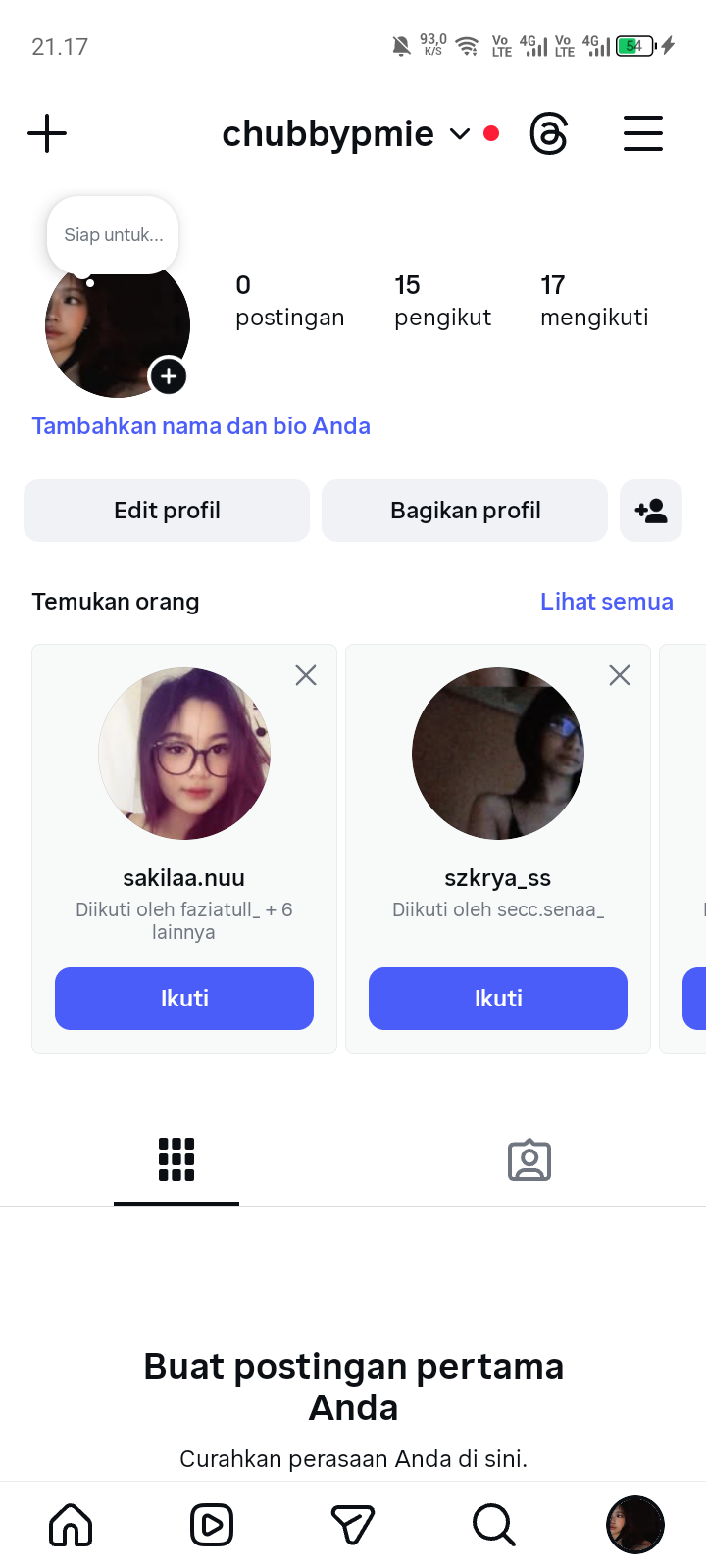706x1568 pixels.
Task: Open the hamburger menu
Action: (643, 133)
